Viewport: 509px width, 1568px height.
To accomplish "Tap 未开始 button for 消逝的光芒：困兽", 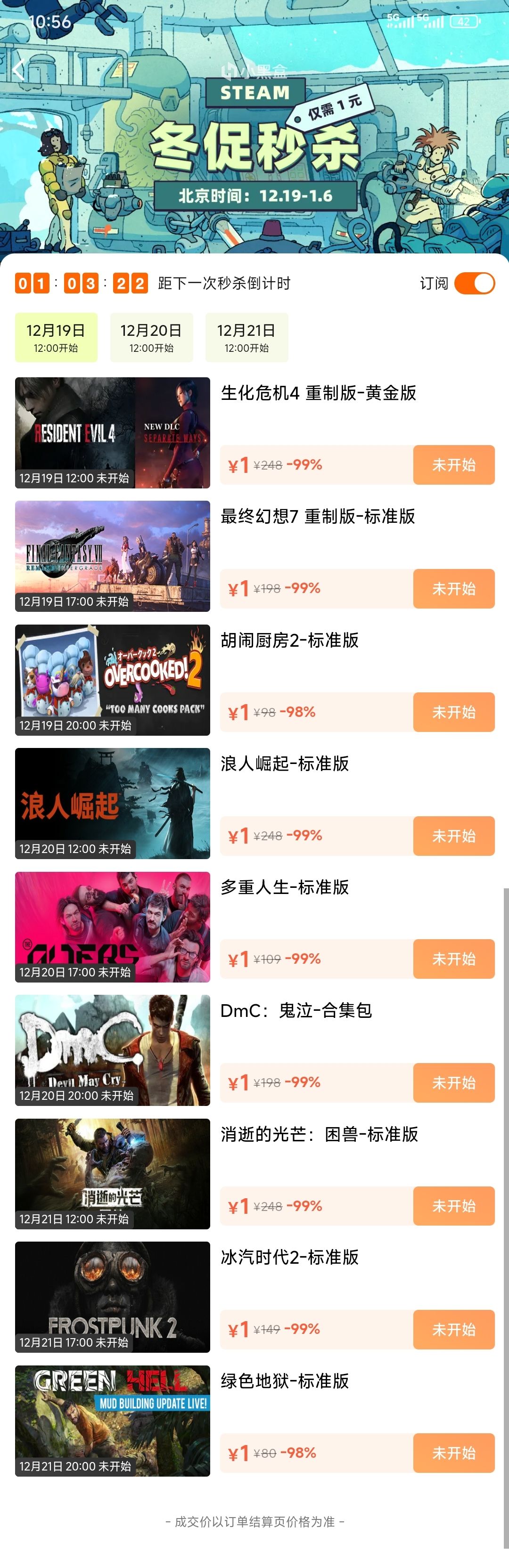I will (x=453, y=1206).
